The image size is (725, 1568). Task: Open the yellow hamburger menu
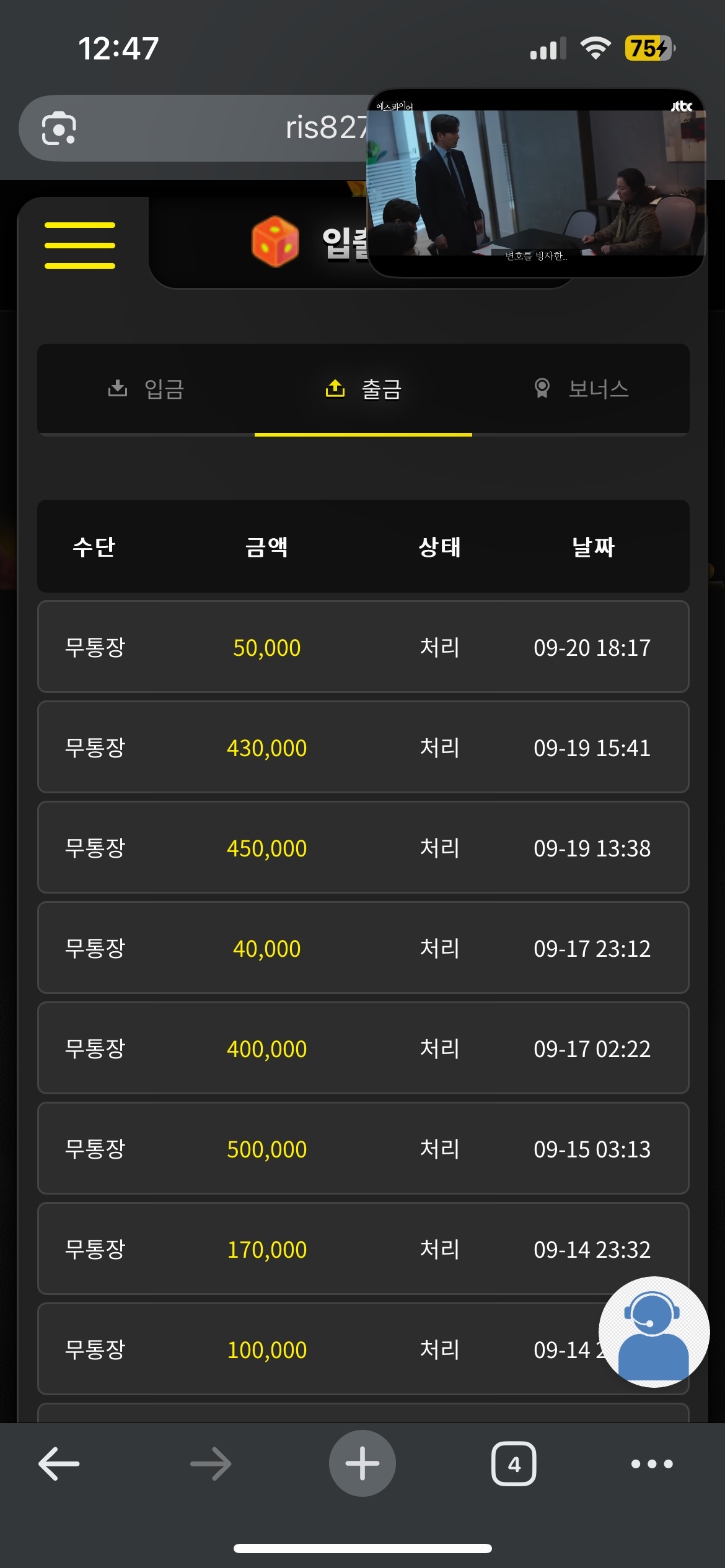(80, 245)
